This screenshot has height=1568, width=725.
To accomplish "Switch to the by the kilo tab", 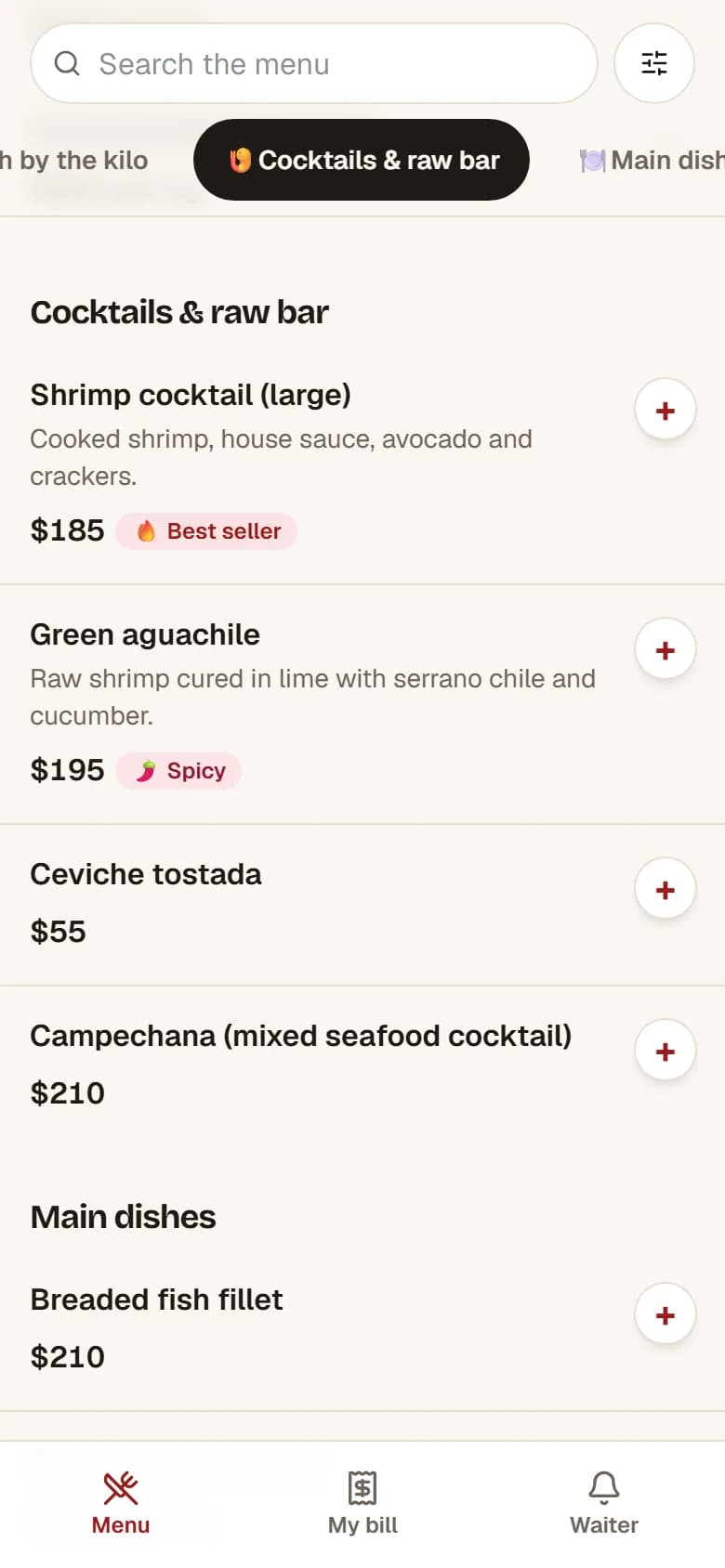I will (x=74, y=160).
